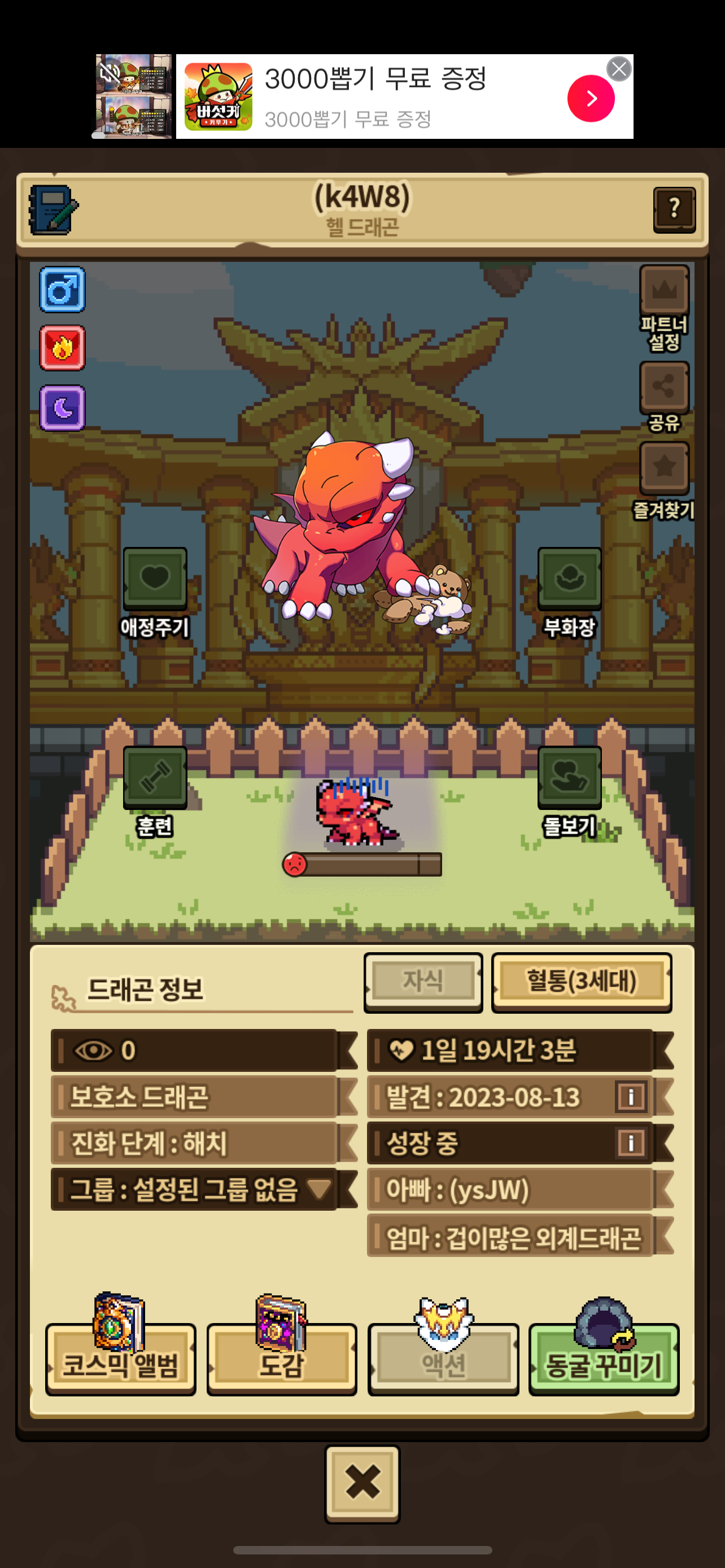Add dragon to 즐겨찾기 favorites

(664, 467)
